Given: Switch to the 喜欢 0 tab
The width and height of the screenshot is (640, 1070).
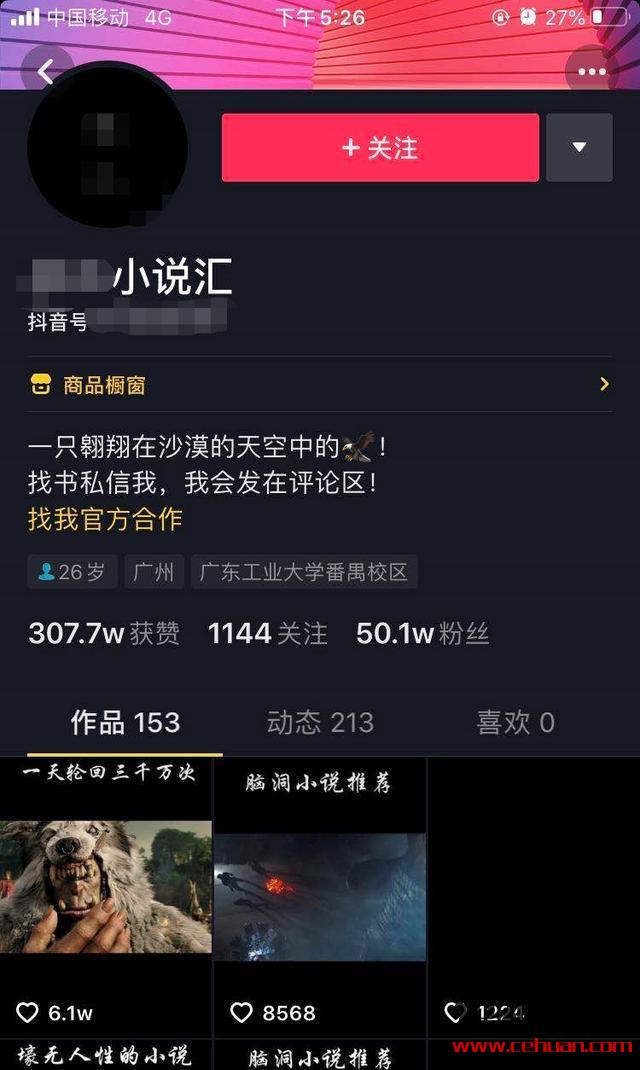Looking at the screenshot, I should point(515,723).
